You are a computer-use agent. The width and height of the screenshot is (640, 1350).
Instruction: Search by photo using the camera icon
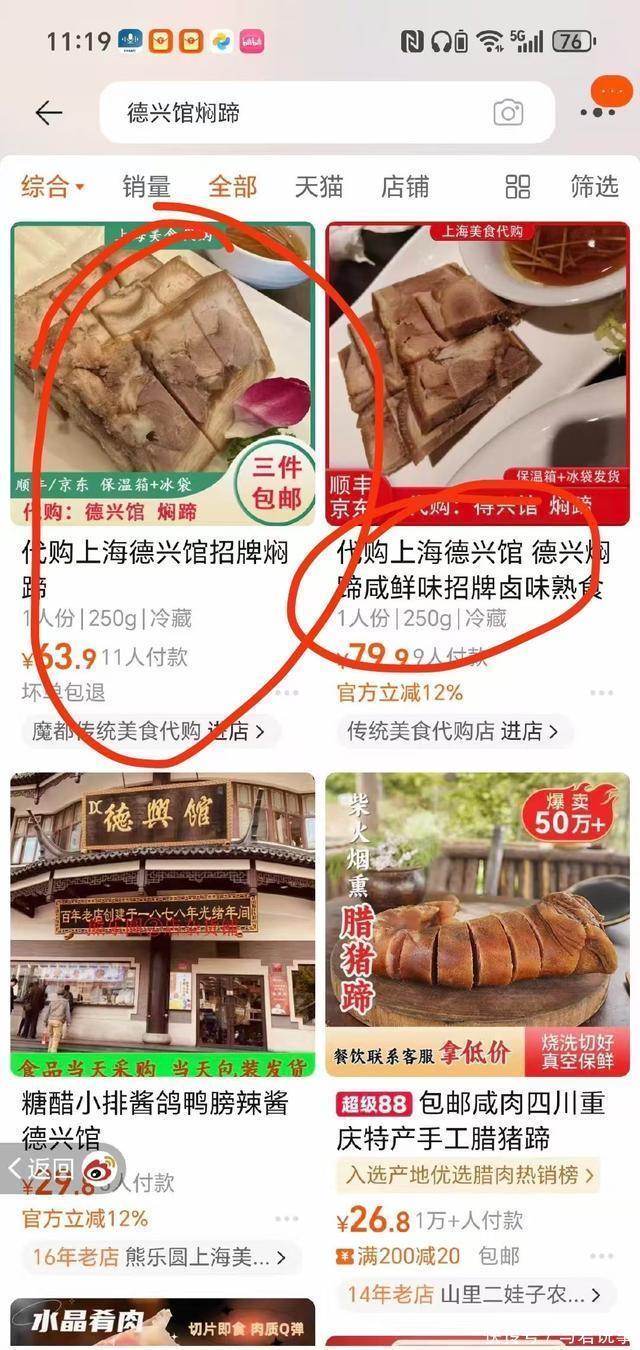click(508, 113)
